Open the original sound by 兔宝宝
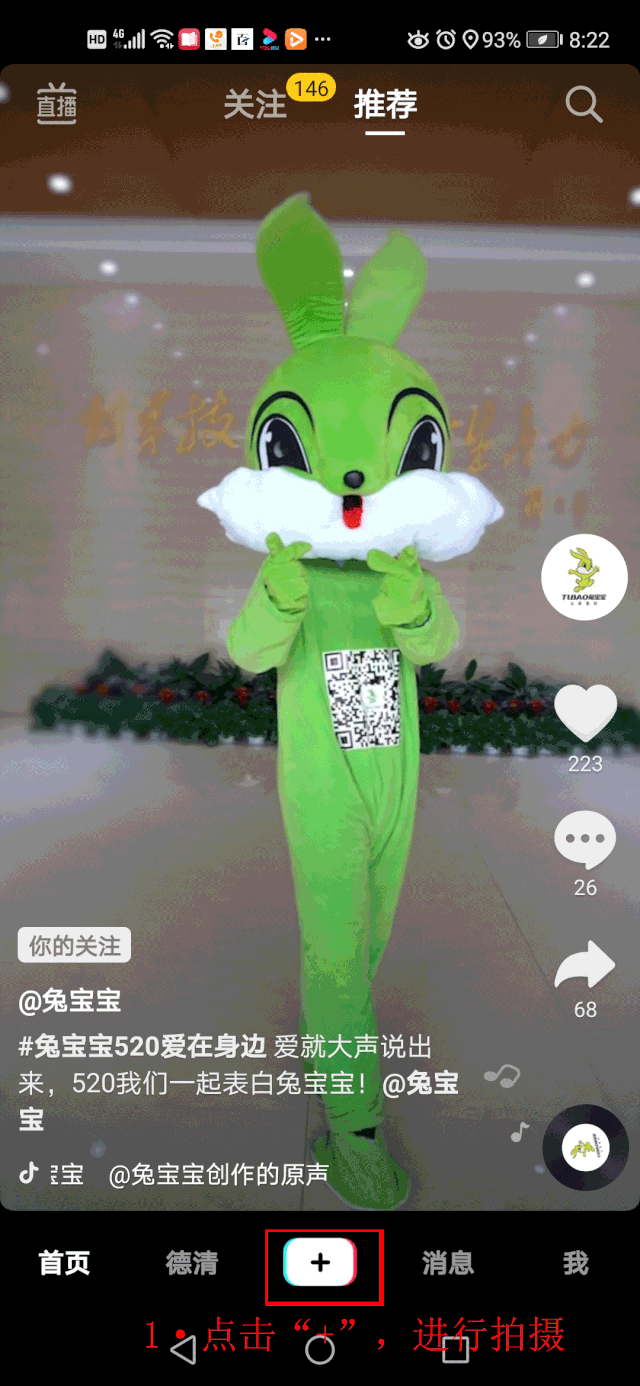The height and width of the screenshot is (1386, 640). click(x=218, y=1174)
